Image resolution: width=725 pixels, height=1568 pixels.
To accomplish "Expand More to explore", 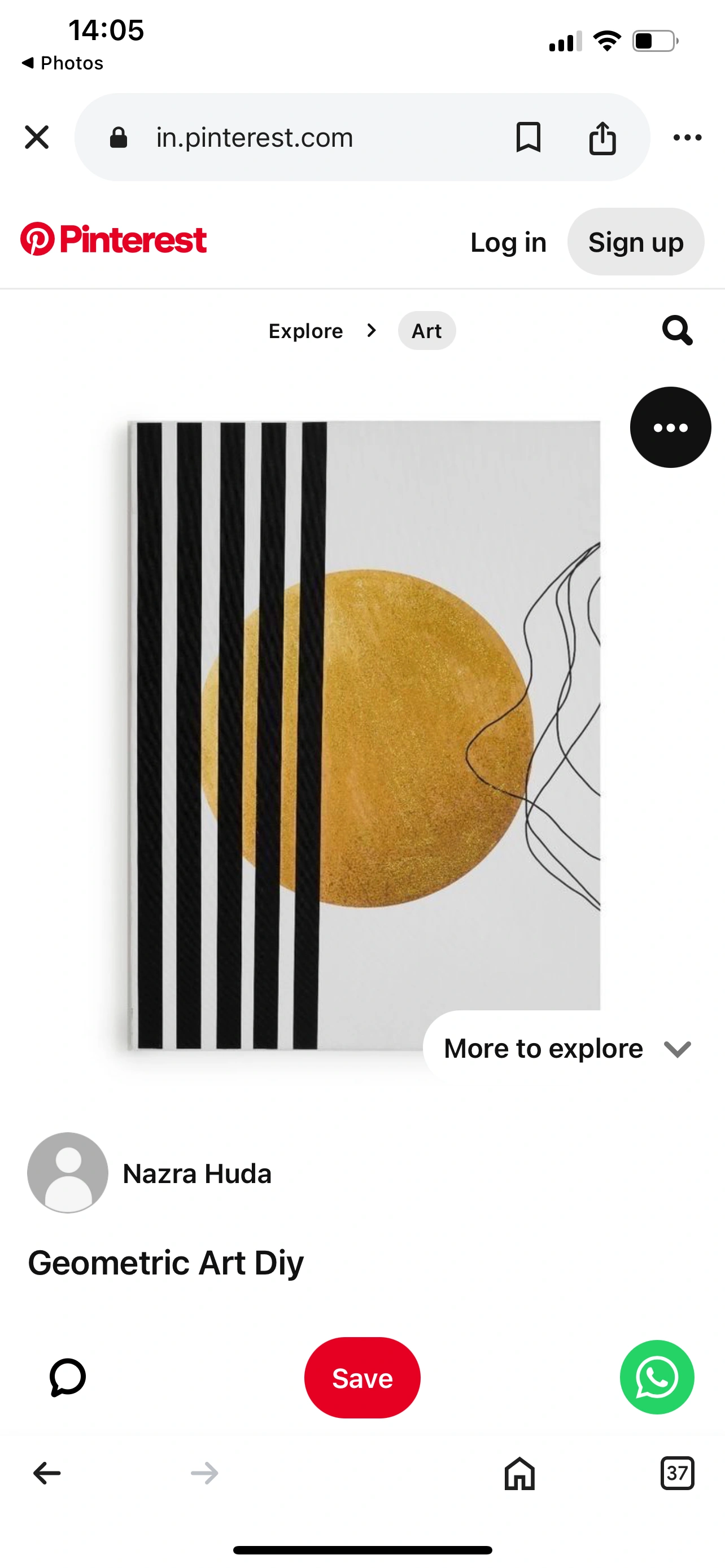I will 567,1048.
